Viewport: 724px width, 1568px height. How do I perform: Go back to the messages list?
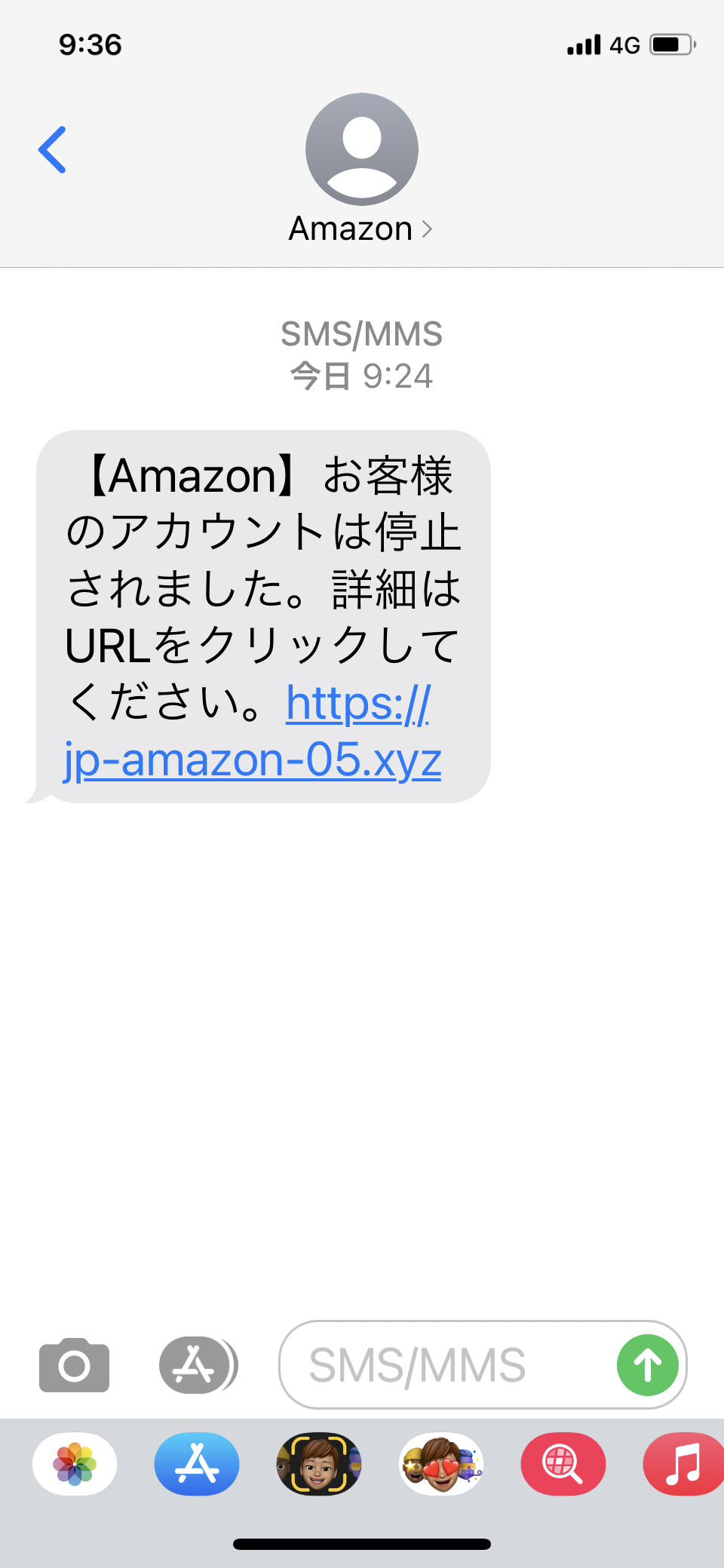coord(53,149)
